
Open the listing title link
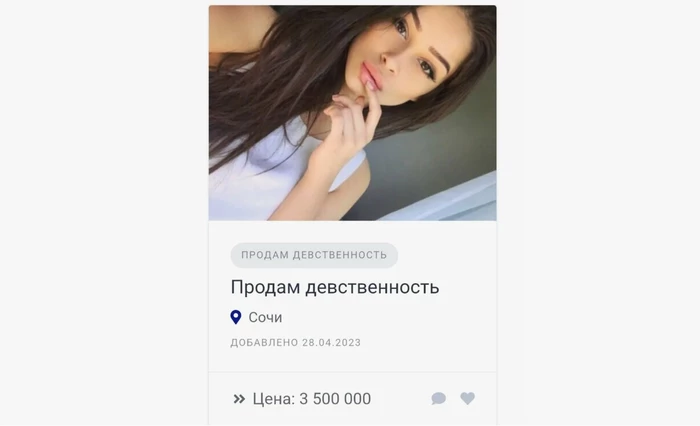[335, 288]
